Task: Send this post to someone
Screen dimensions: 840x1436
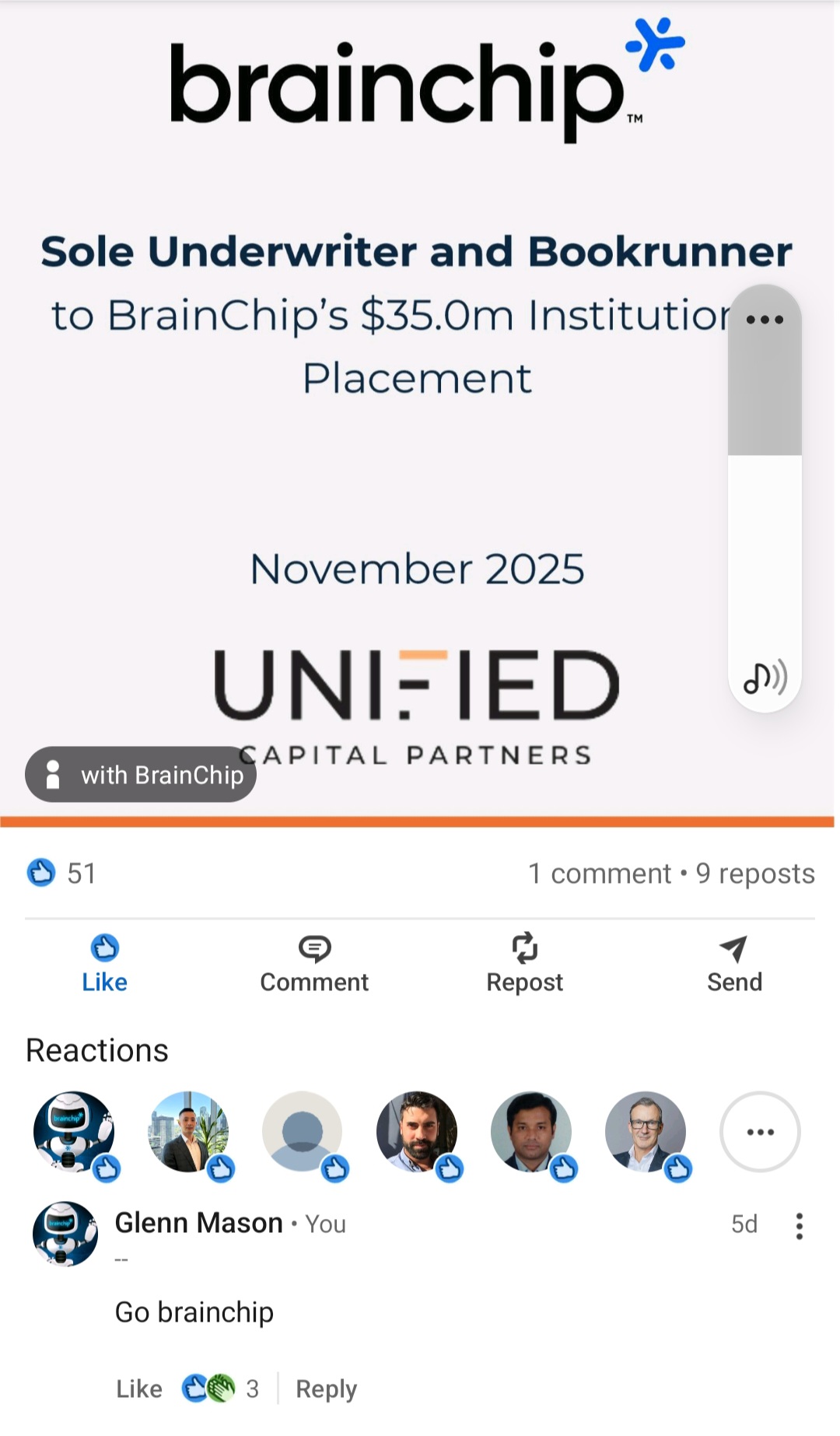Action: pyautogui.click(x=734, y=964)
